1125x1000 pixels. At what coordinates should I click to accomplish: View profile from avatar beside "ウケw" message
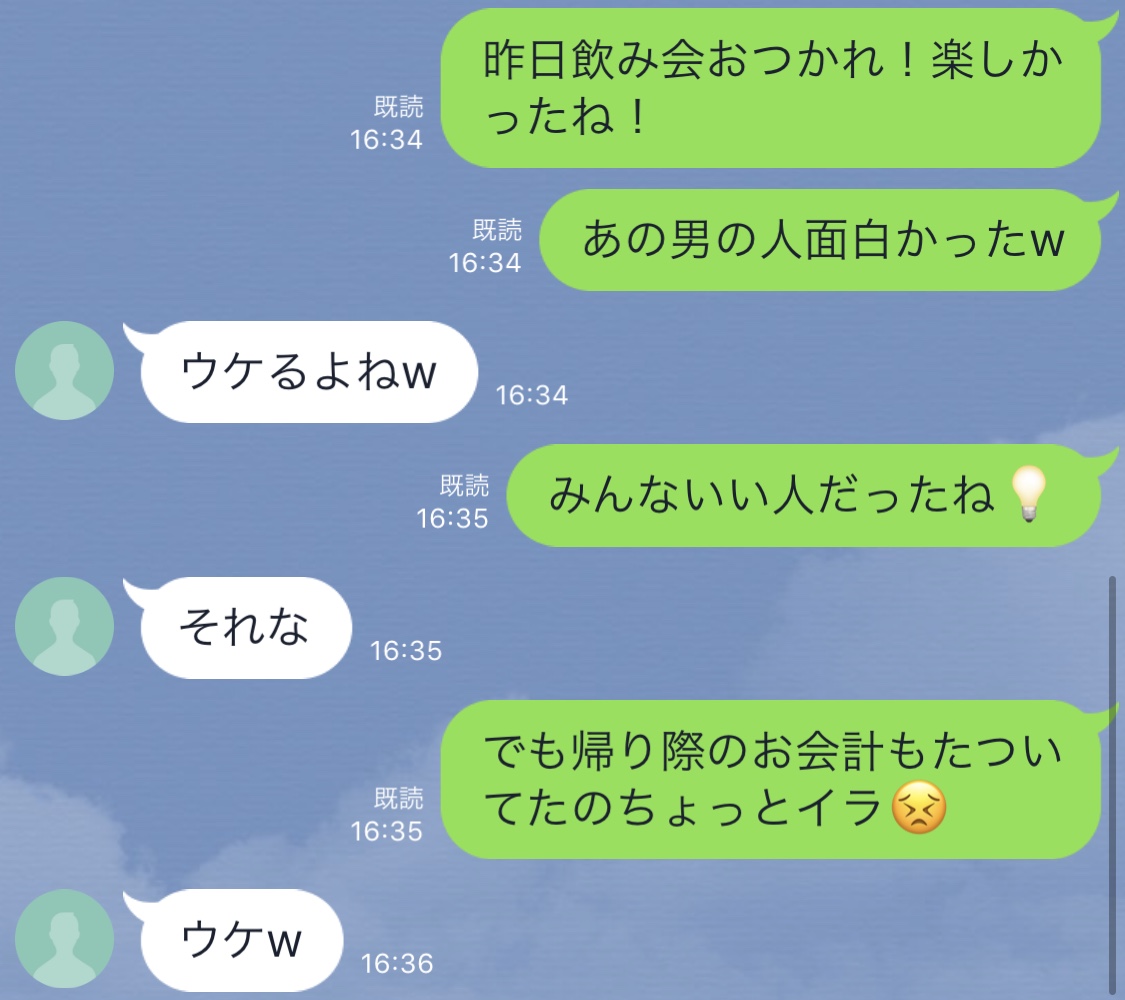click(65, 938)
